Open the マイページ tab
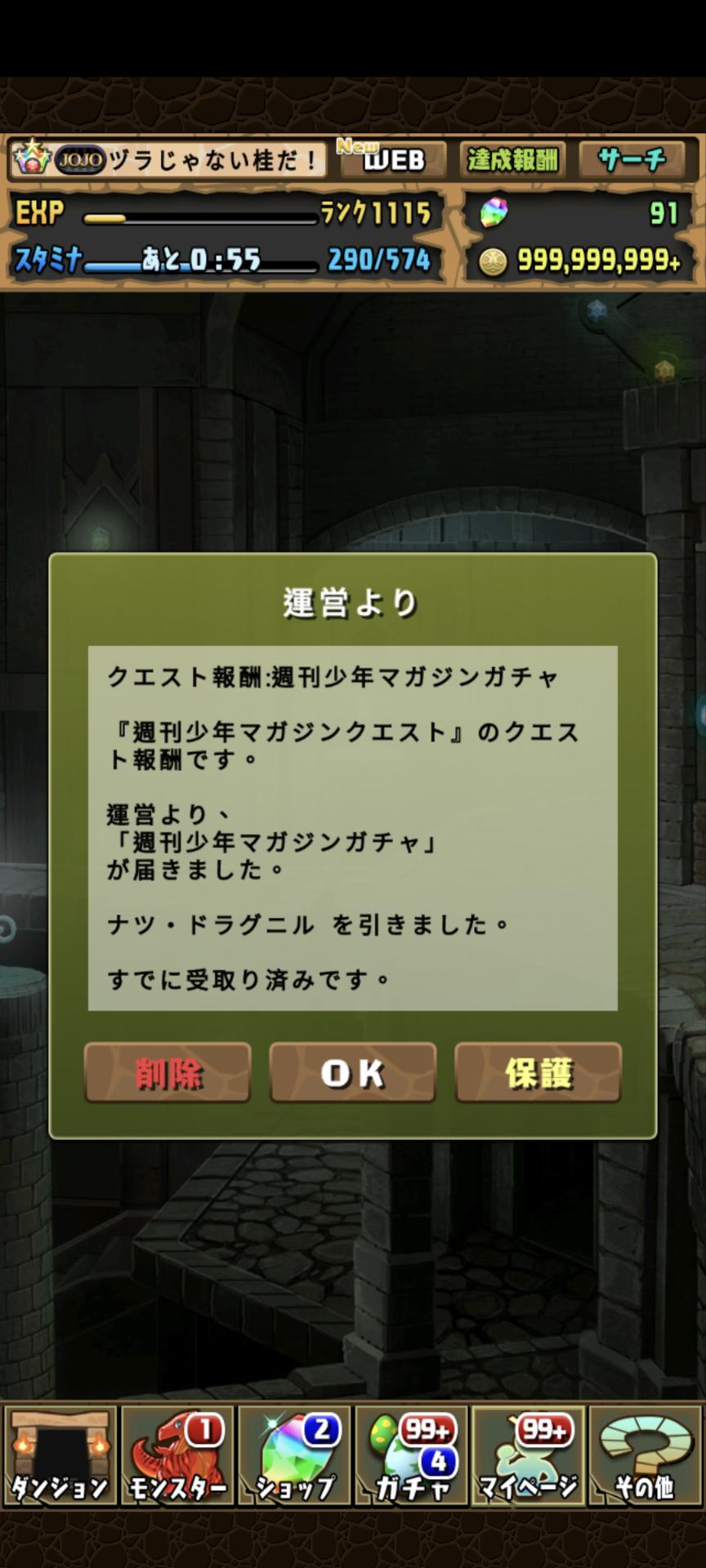Viewport: 706px width, 1568px height. click(529, 1456)
